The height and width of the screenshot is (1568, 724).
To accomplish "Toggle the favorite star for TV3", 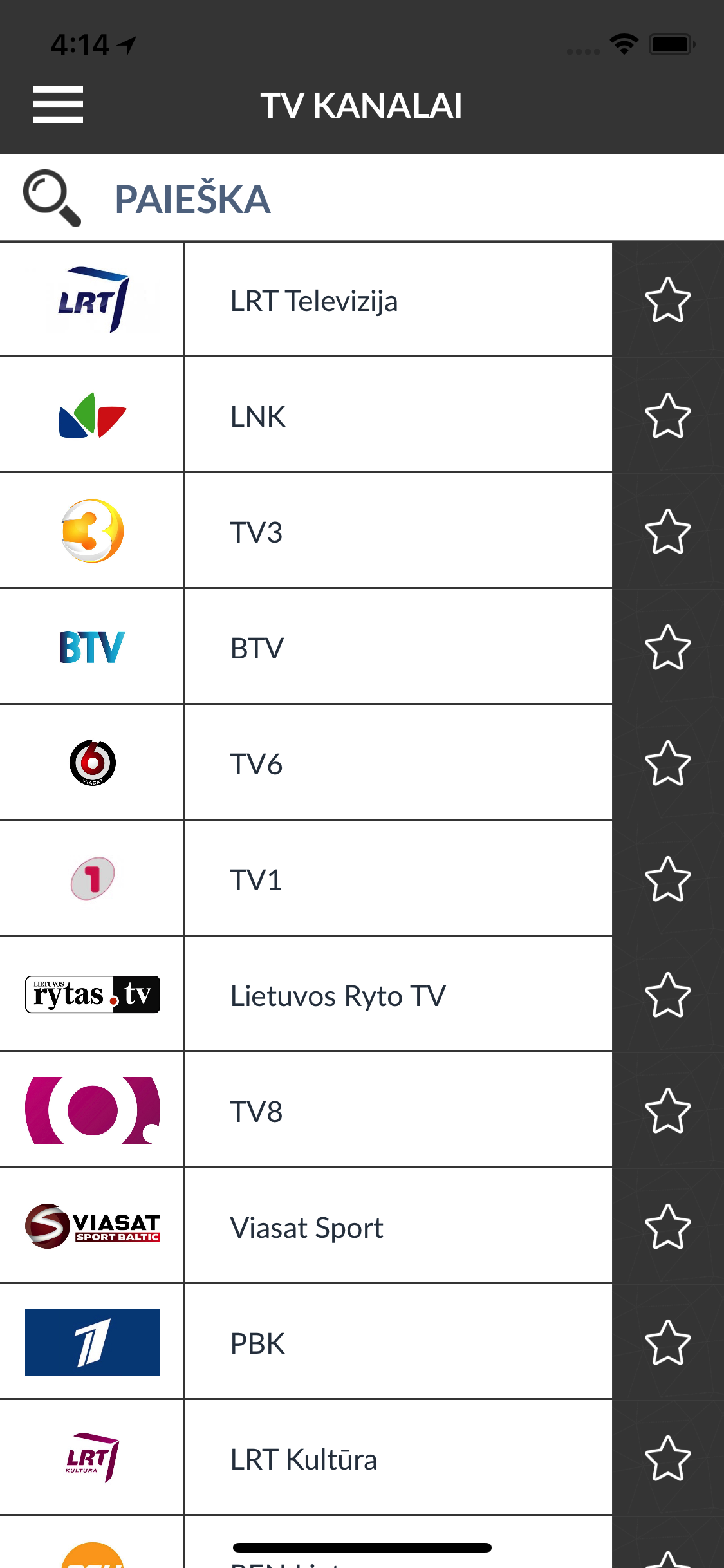I will coord(668,530).
